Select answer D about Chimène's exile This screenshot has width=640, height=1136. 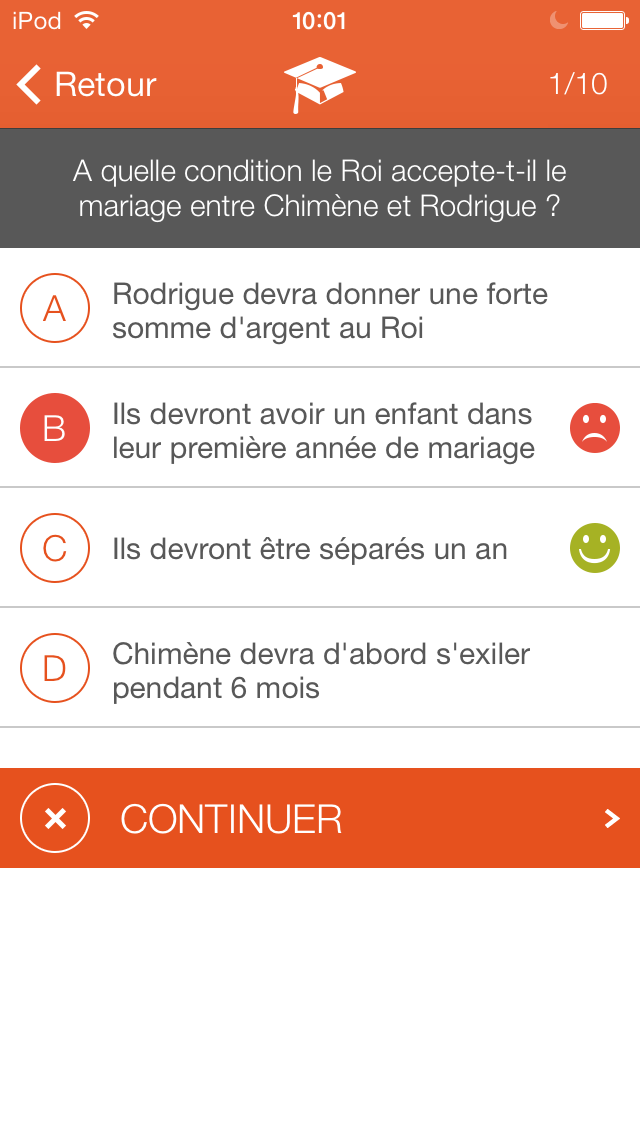[320, 669]
